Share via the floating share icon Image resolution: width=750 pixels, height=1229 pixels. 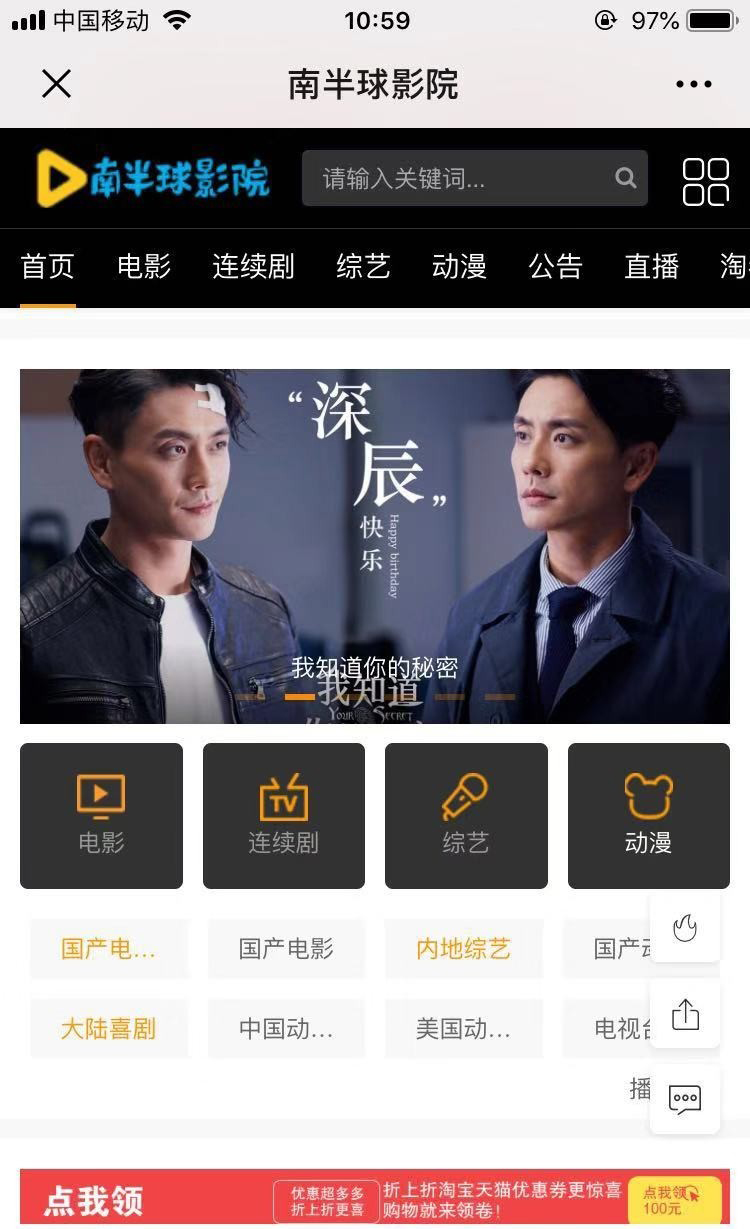click(x=685, y=1014)
